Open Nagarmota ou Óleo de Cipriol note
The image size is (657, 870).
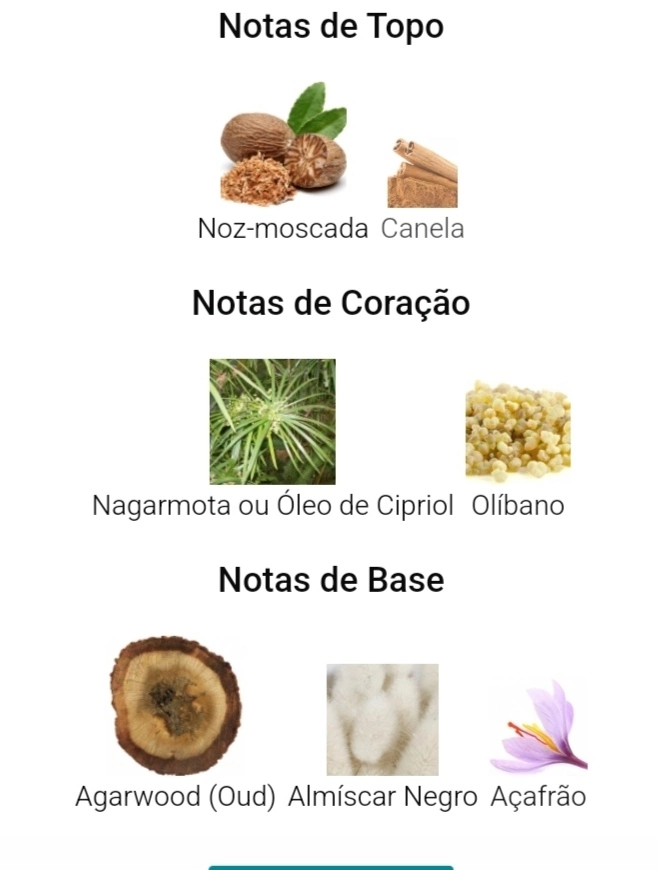coord(272,422)
